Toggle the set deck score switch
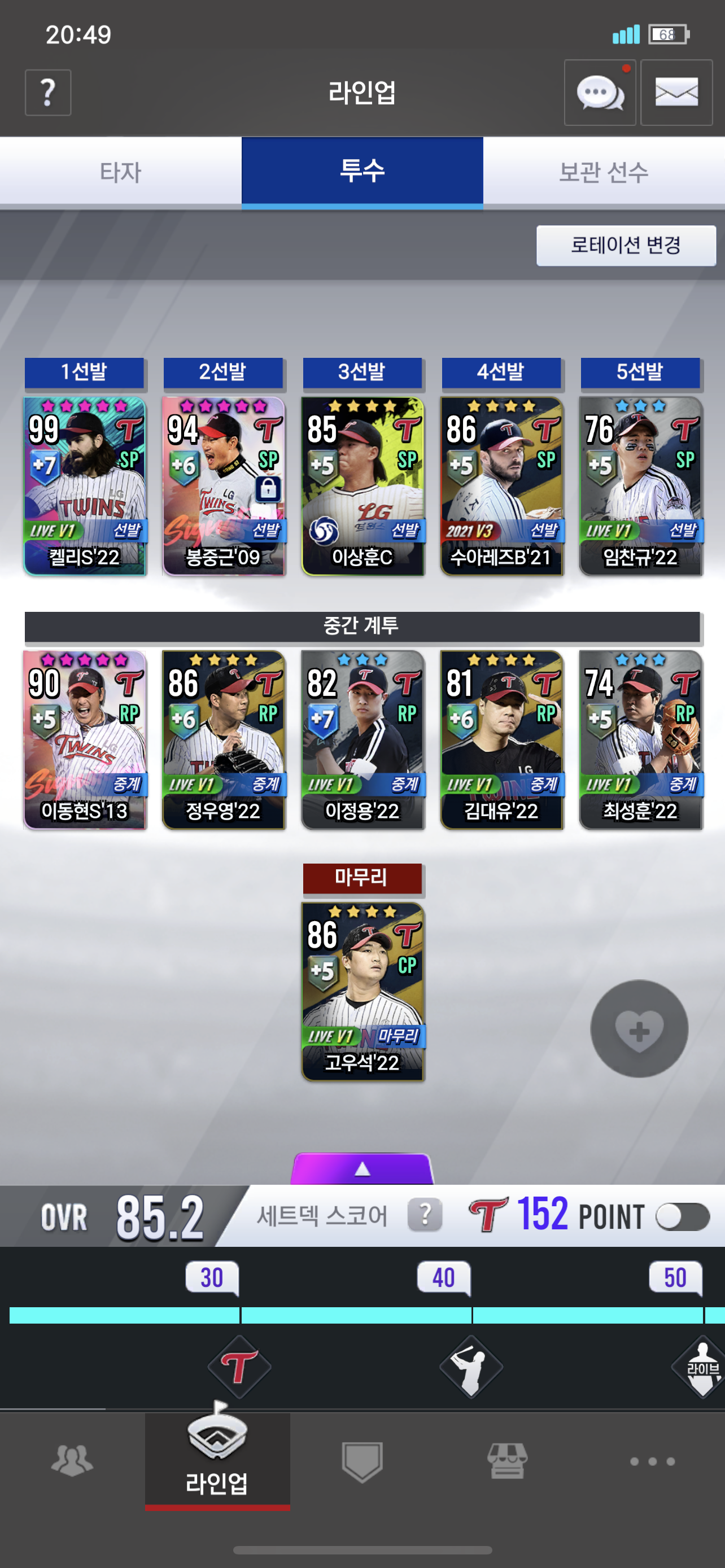This screenshot has width=725, height=1568. coord(683,1217)
